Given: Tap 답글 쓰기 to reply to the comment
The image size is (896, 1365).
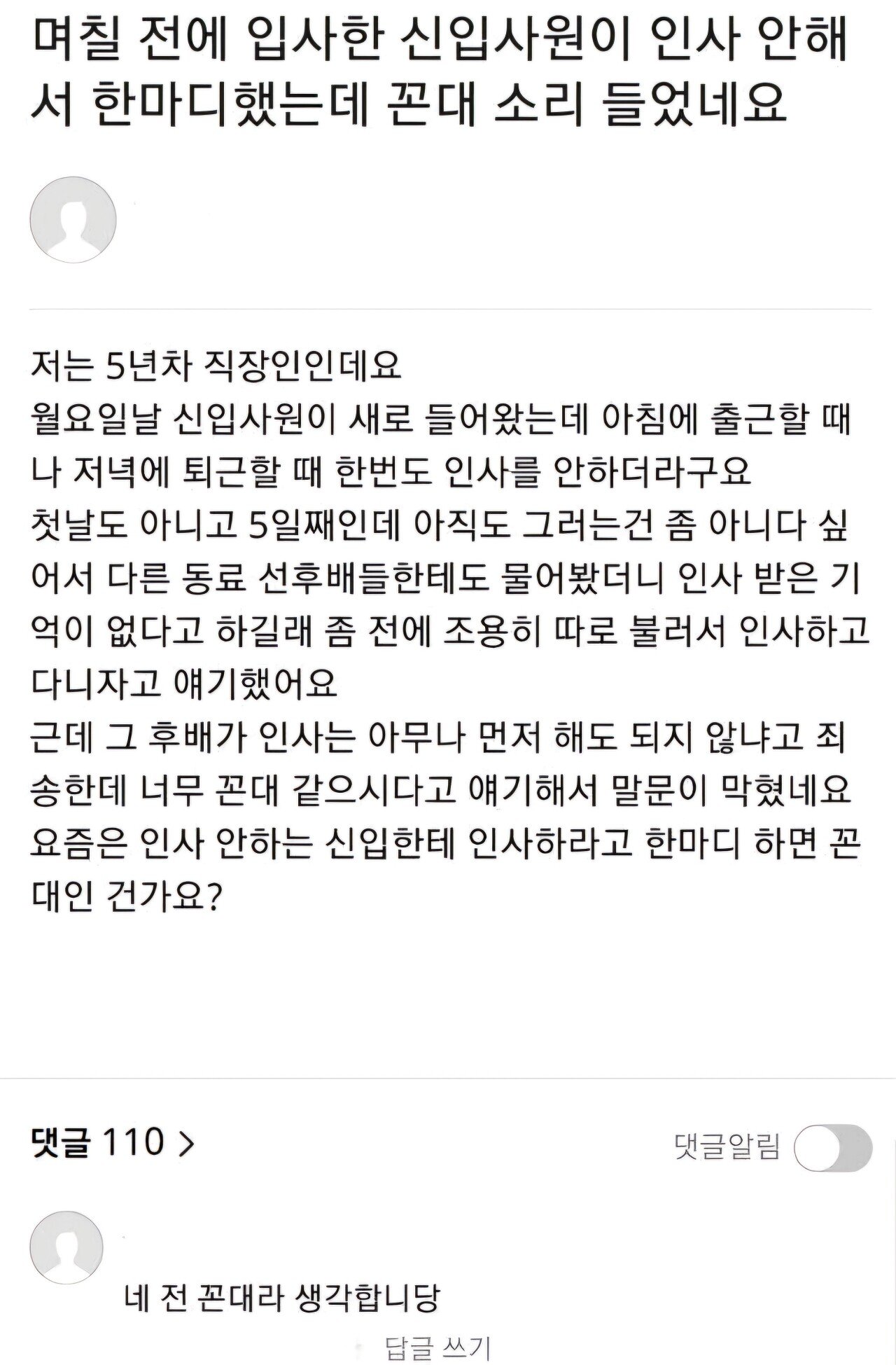Looking at the screenshot, I should (x=437, y=1347).
